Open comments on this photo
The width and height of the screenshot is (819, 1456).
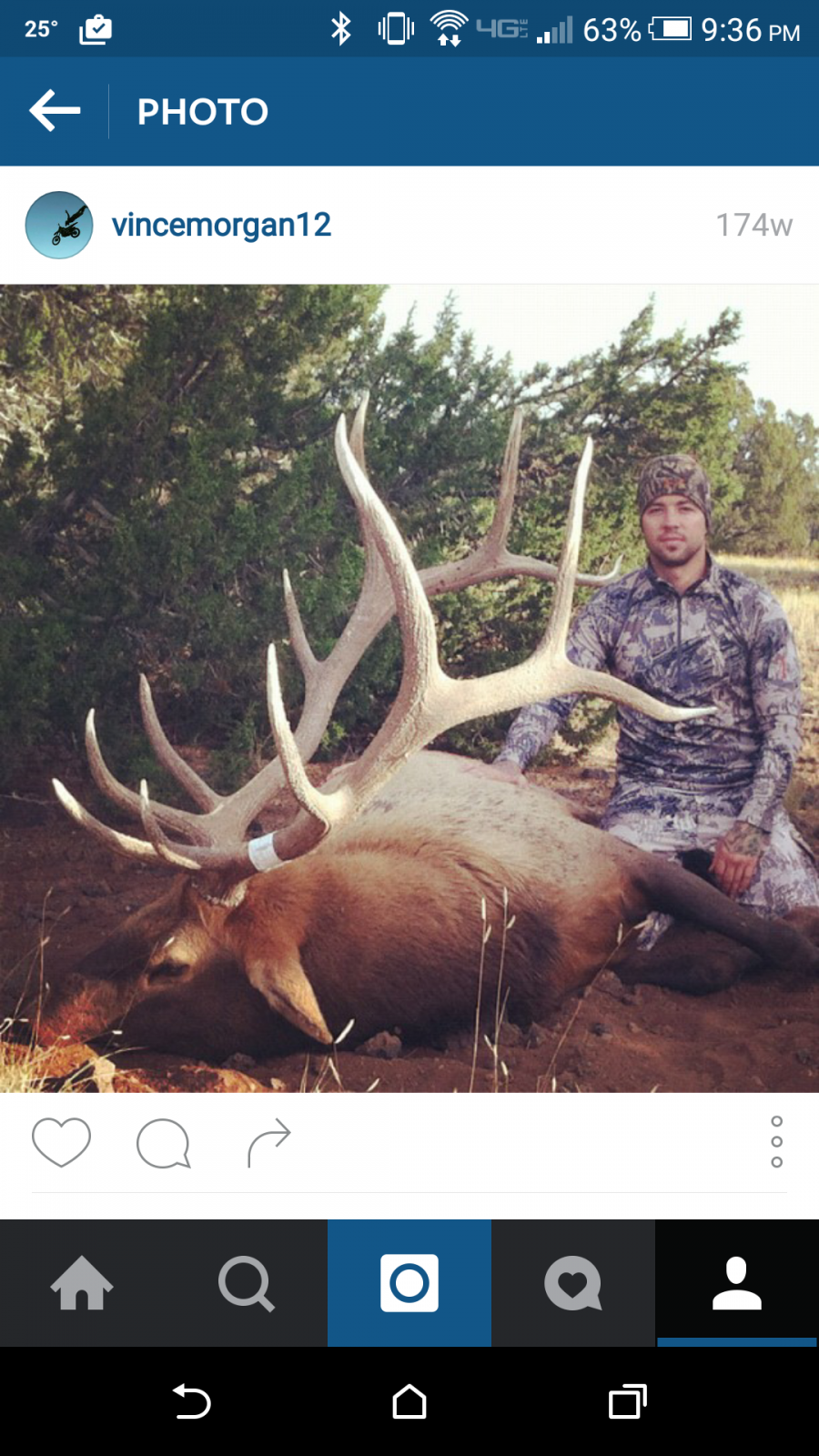click(x=164, y=1143)
